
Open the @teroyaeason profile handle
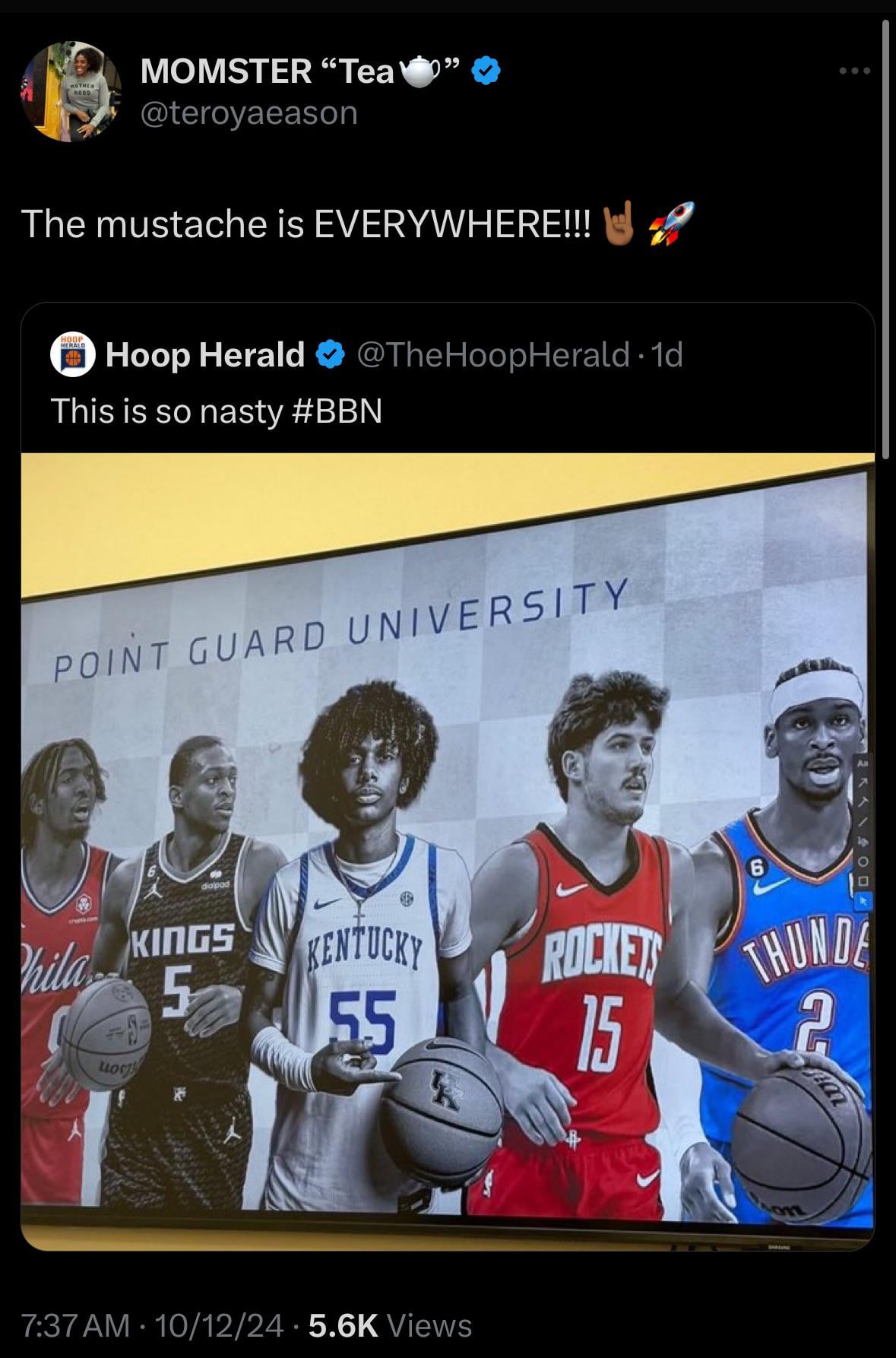click(x=249, y=113)
